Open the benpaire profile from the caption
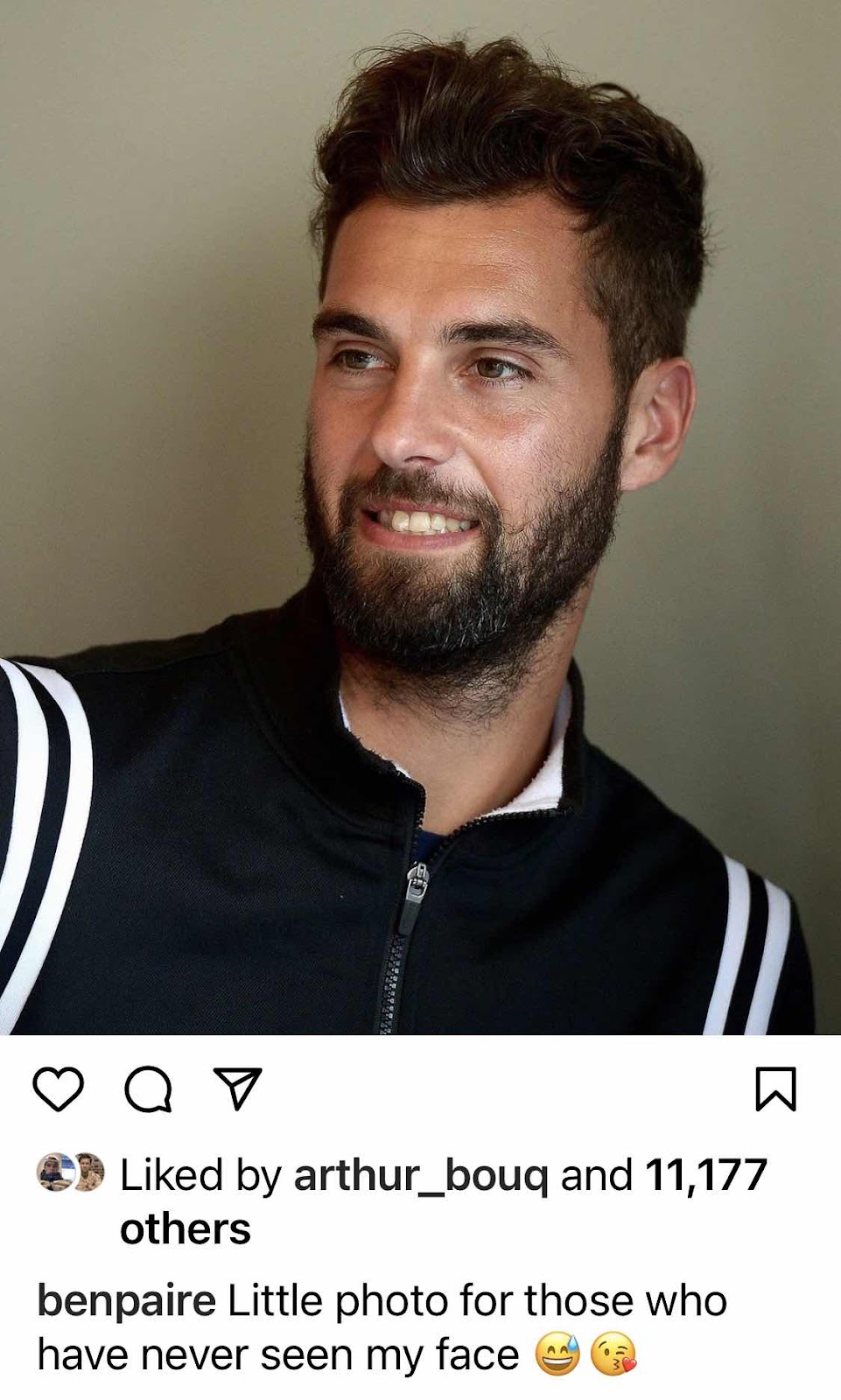 pyautogui.click(x=126, y=1301)
